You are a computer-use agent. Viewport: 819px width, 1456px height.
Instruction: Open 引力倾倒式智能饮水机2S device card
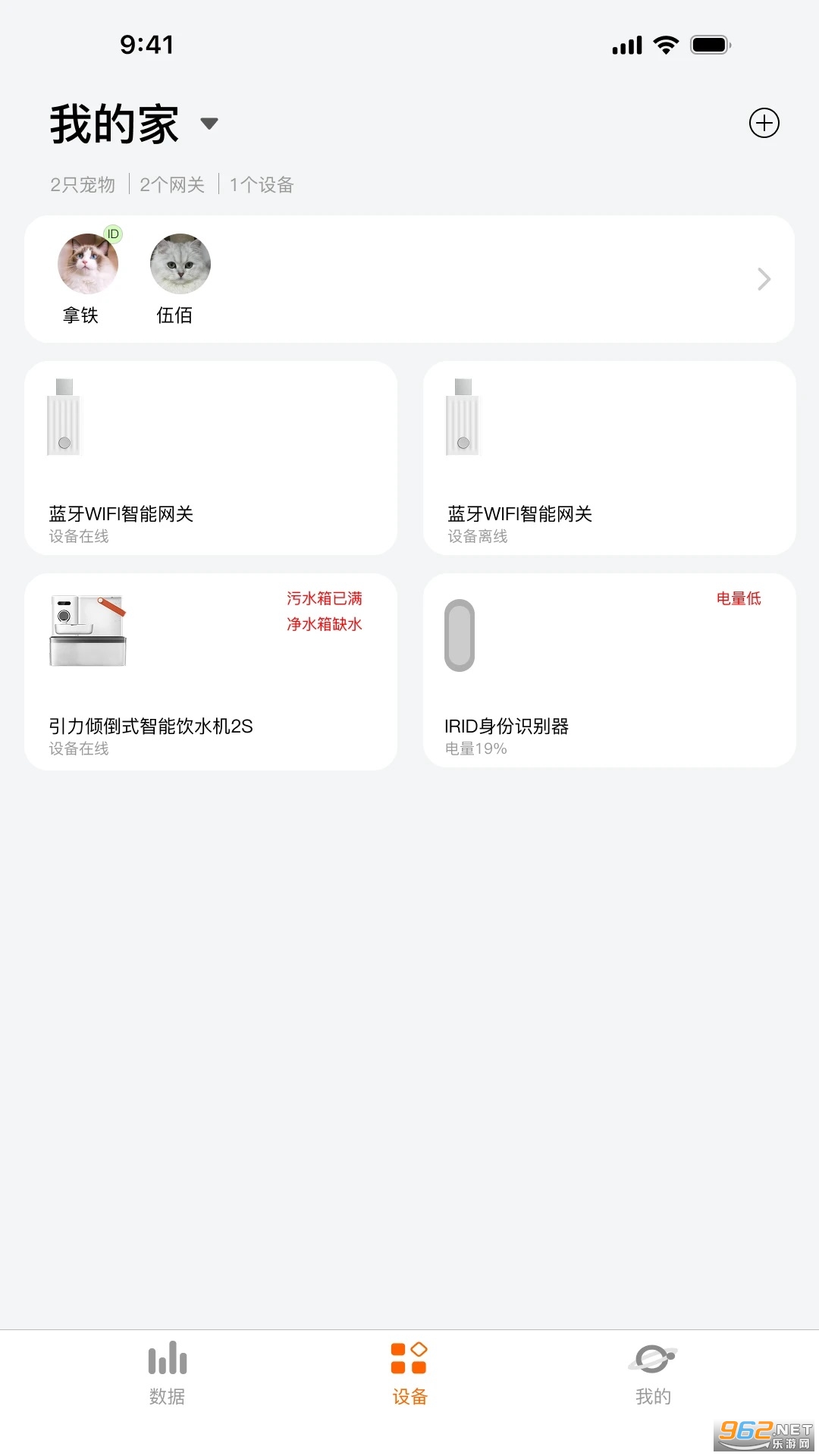(211, 672)
